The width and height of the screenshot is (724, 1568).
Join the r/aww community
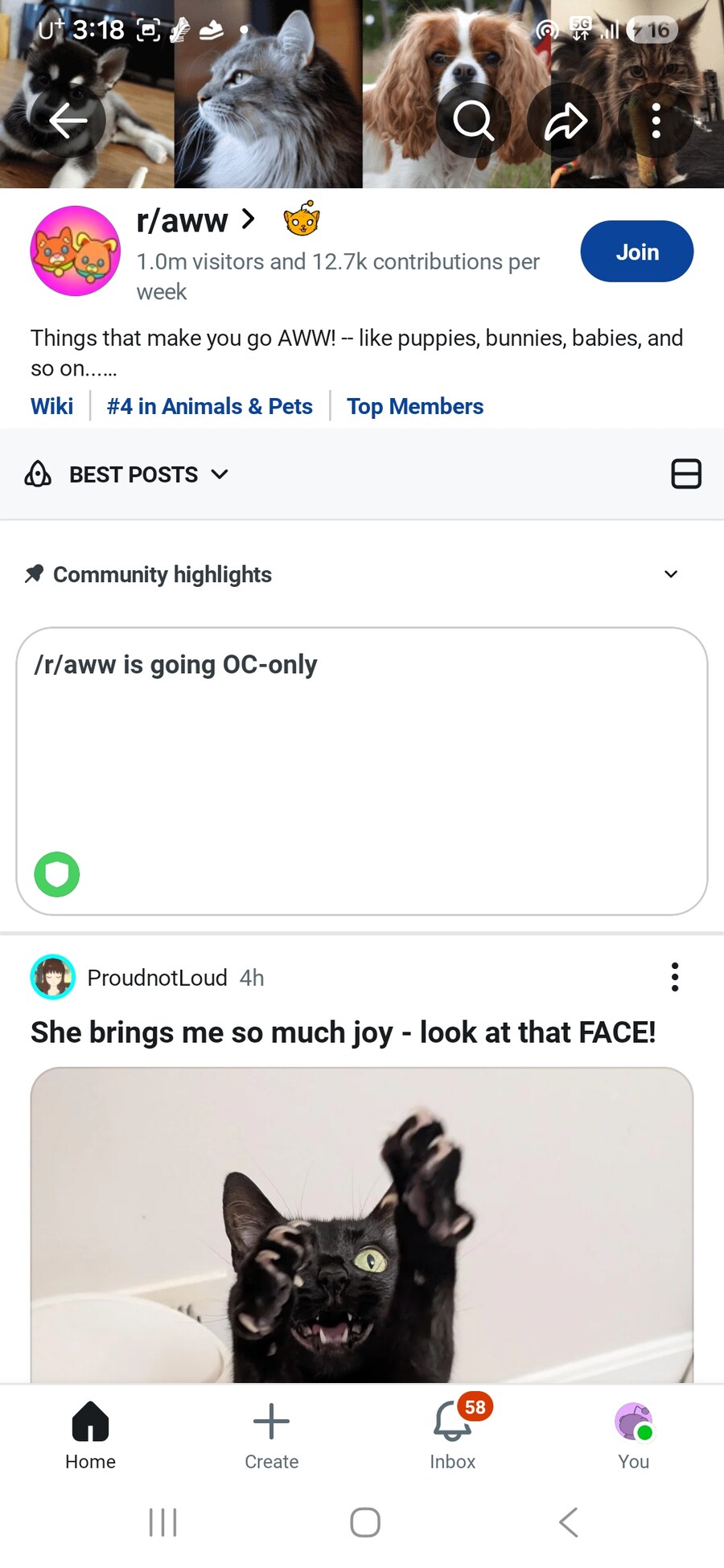[636, 252]
